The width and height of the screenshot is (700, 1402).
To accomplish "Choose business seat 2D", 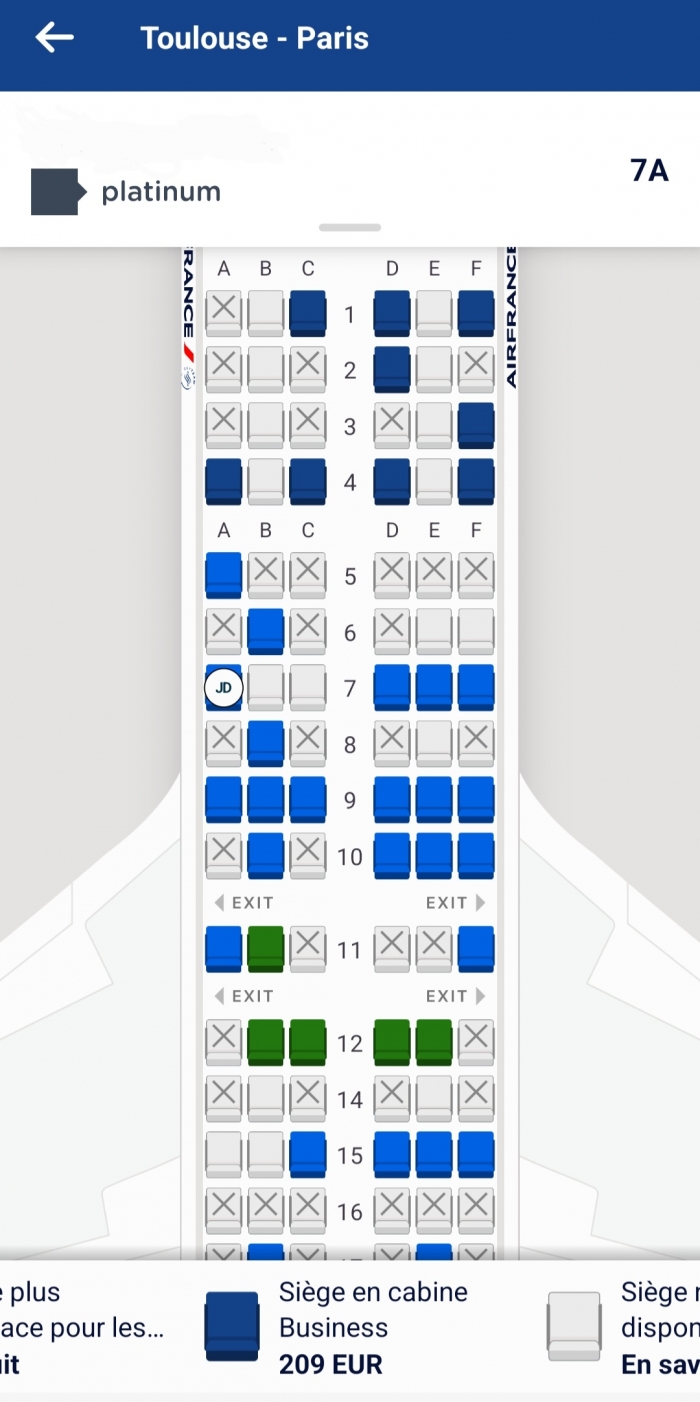I will (392, 369).
